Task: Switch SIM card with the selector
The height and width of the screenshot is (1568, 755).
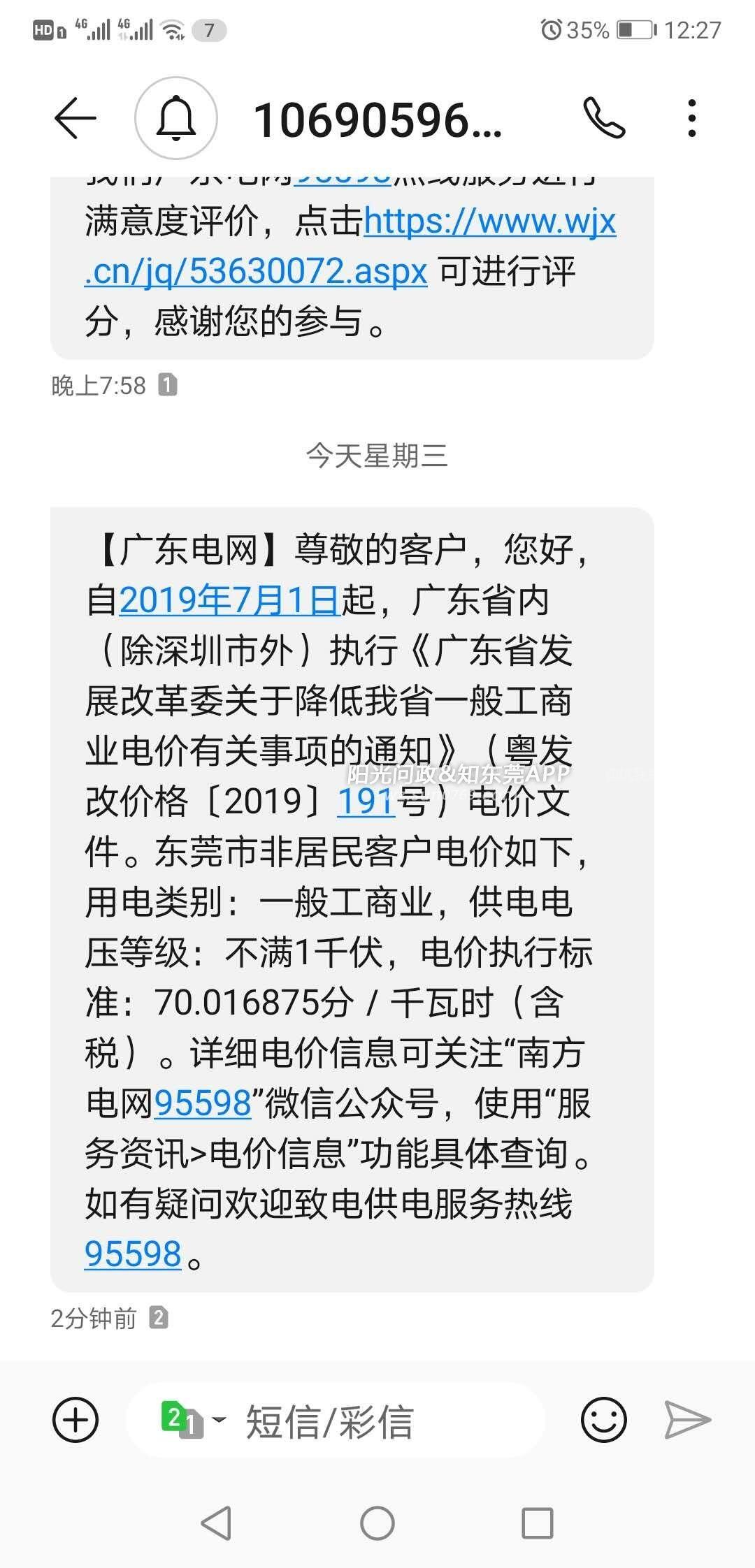Action: click(192, 1419)
